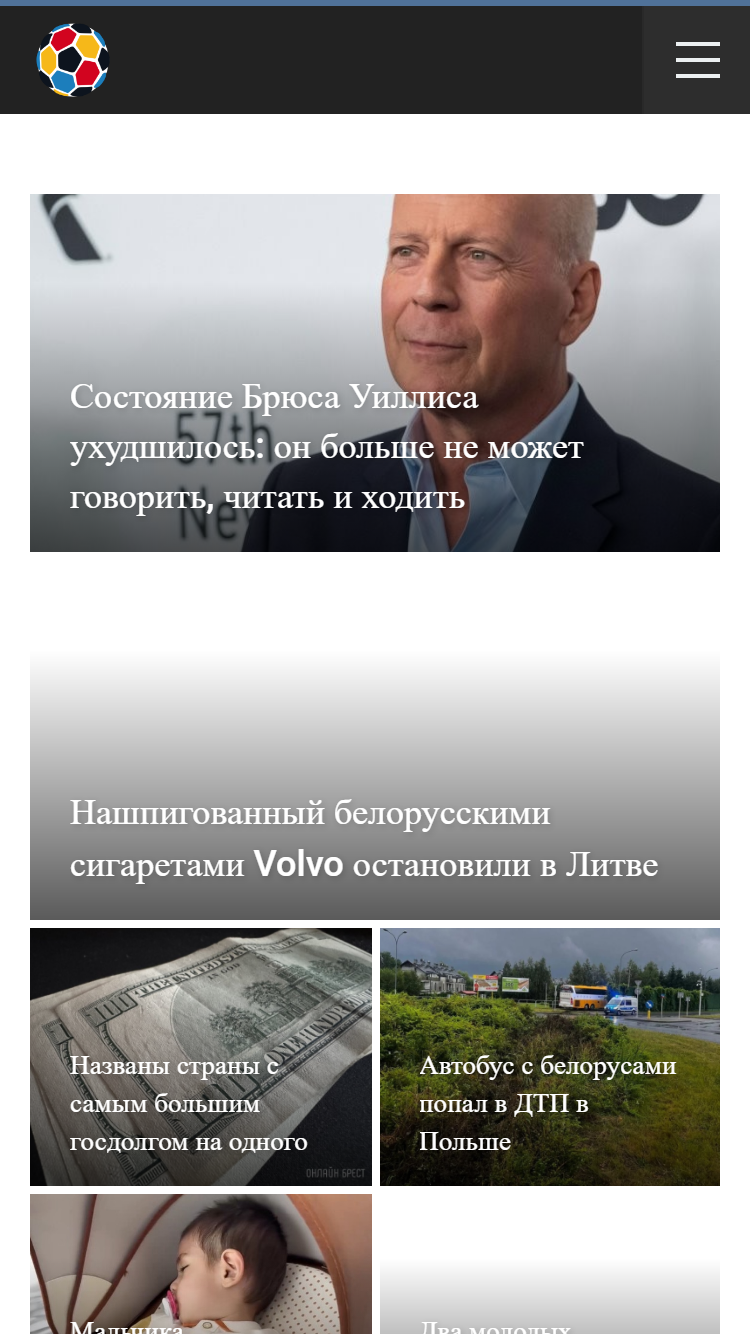Open the article with the sleeping baby photo
The image size is (750, 1334).
click(x=201, y=1264)
